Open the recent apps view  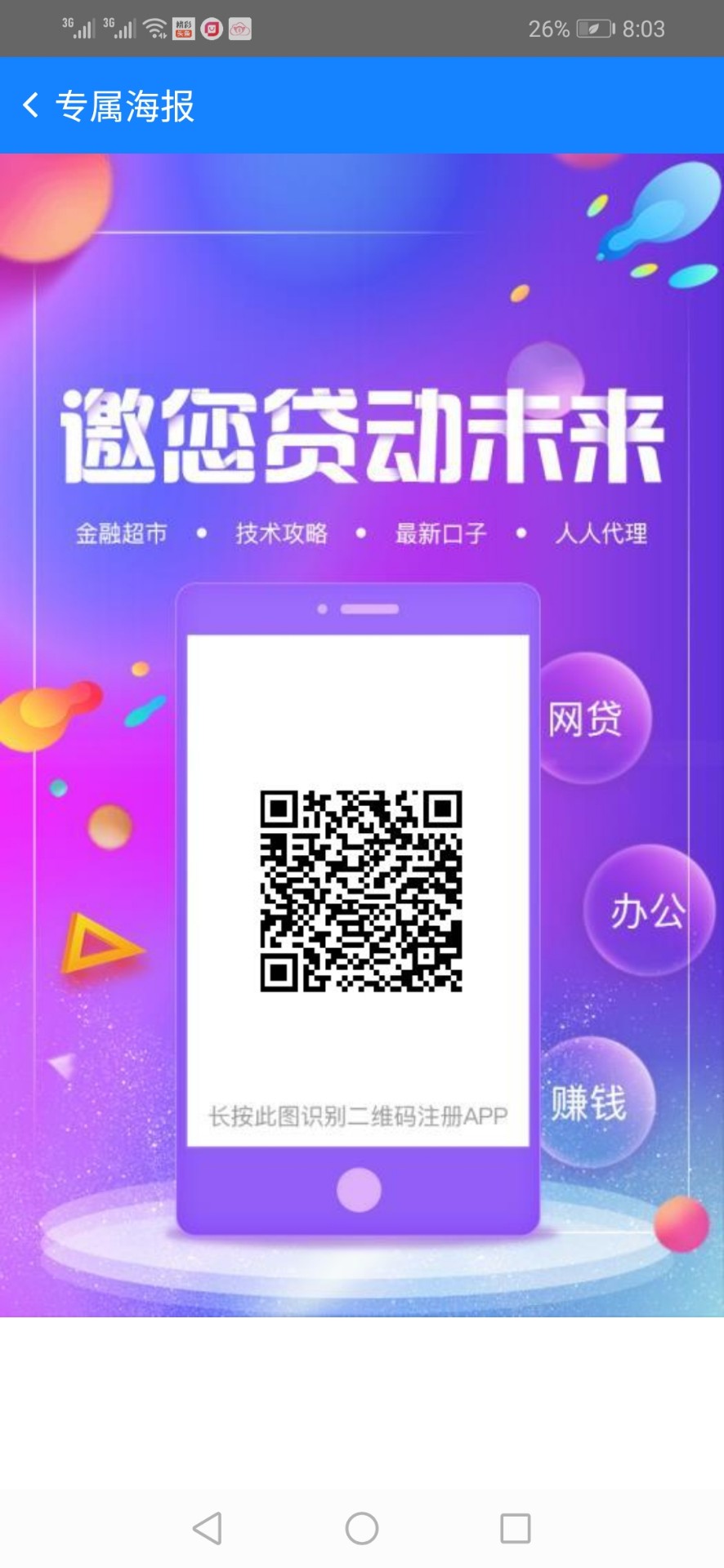515,1528
